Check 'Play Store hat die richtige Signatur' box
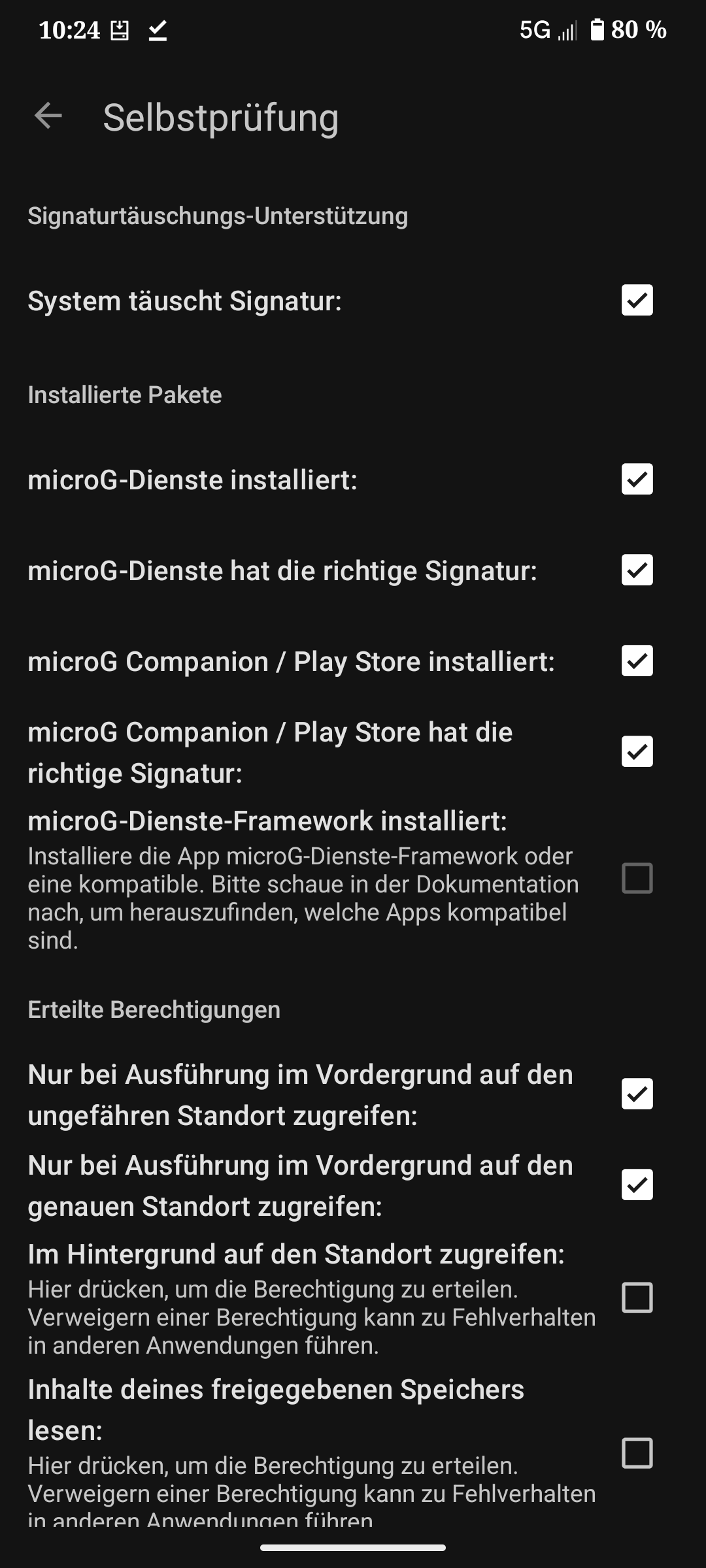706x1568 pixels. (637, 752)
